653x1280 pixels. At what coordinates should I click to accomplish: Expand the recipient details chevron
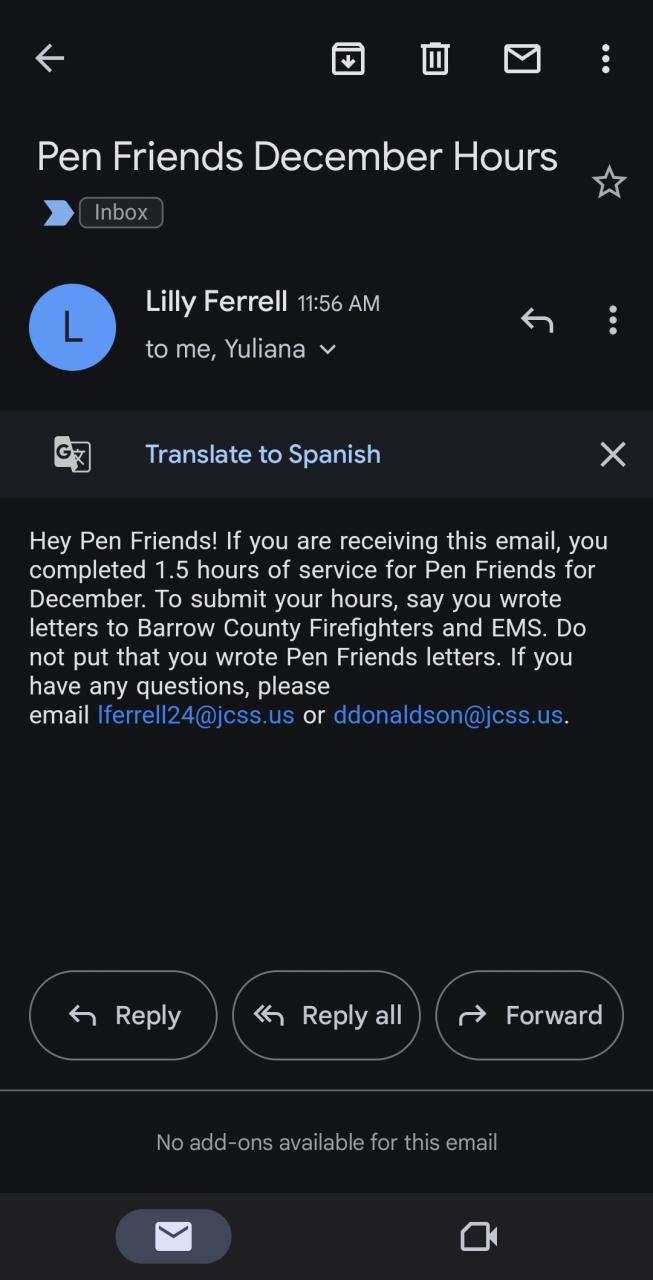point(327,349)
